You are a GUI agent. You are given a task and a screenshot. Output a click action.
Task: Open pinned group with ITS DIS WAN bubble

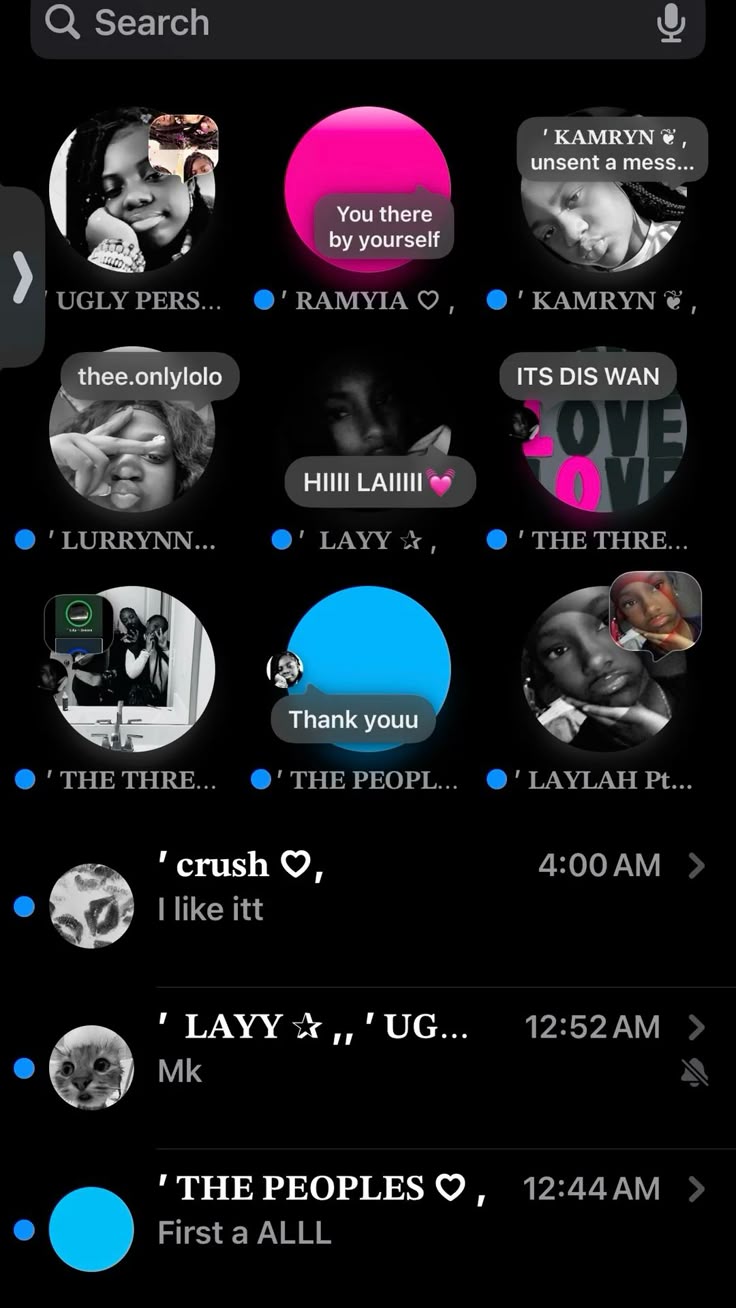pos(601,431)
